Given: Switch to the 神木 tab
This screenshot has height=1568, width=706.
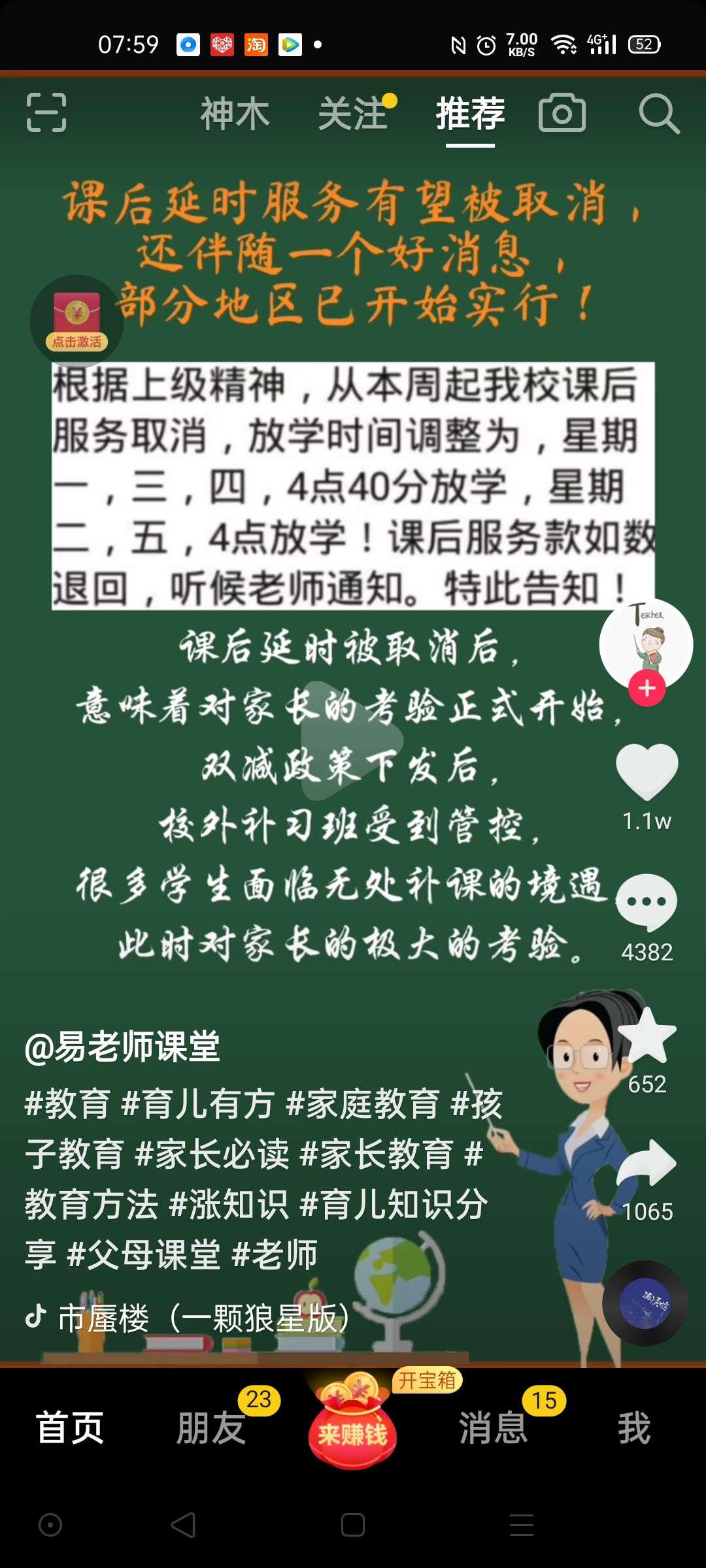Looking at the screenshot, I should [x=235, y=114].
